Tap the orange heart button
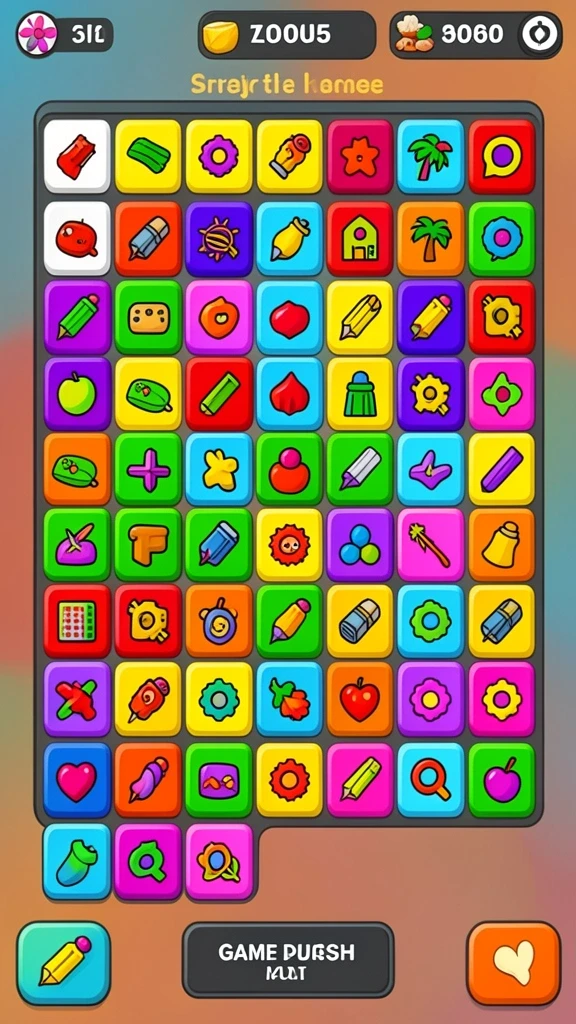Image resolution: width=576 pixels, height=1024 pixels. point(513,963)
